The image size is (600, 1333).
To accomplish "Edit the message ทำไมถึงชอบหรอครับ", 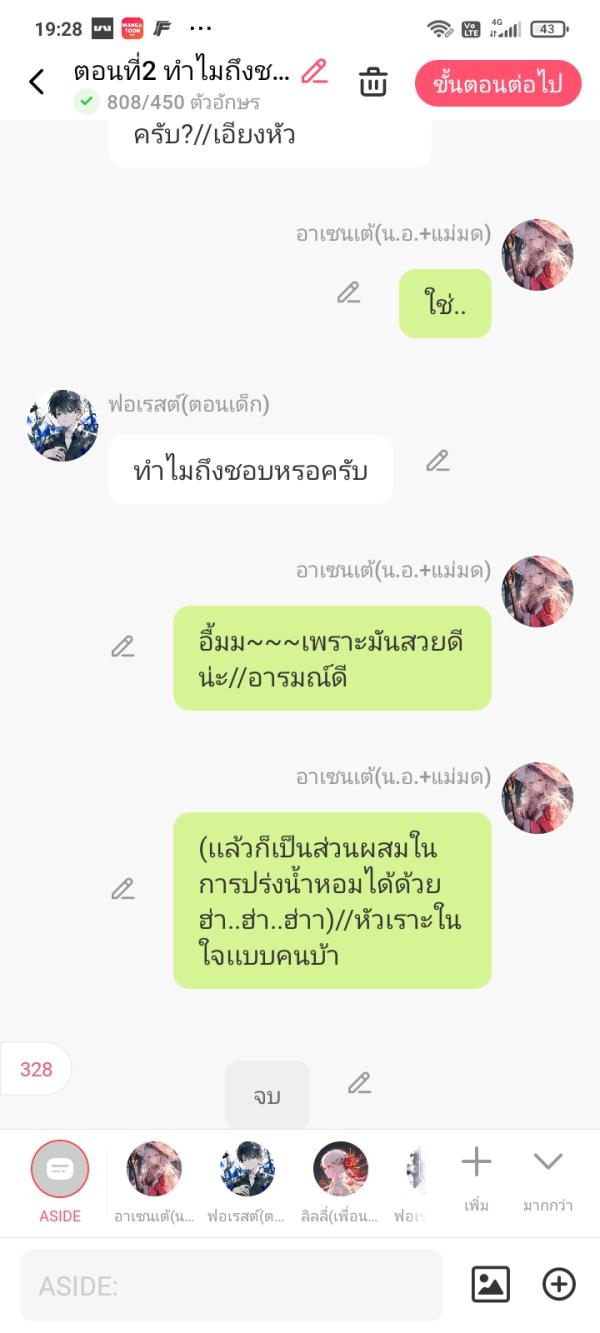I will pyautogui.click(x=438, y=461).
